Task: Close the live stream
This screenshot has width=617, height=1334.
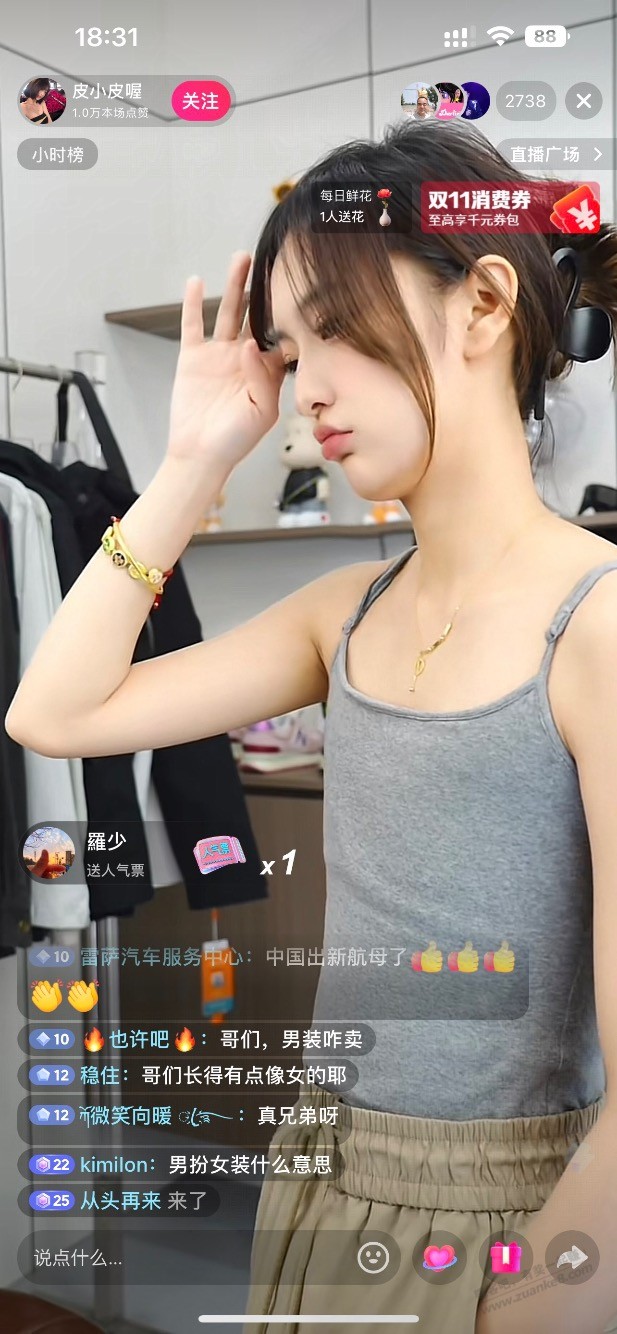Action: point(584,101)
